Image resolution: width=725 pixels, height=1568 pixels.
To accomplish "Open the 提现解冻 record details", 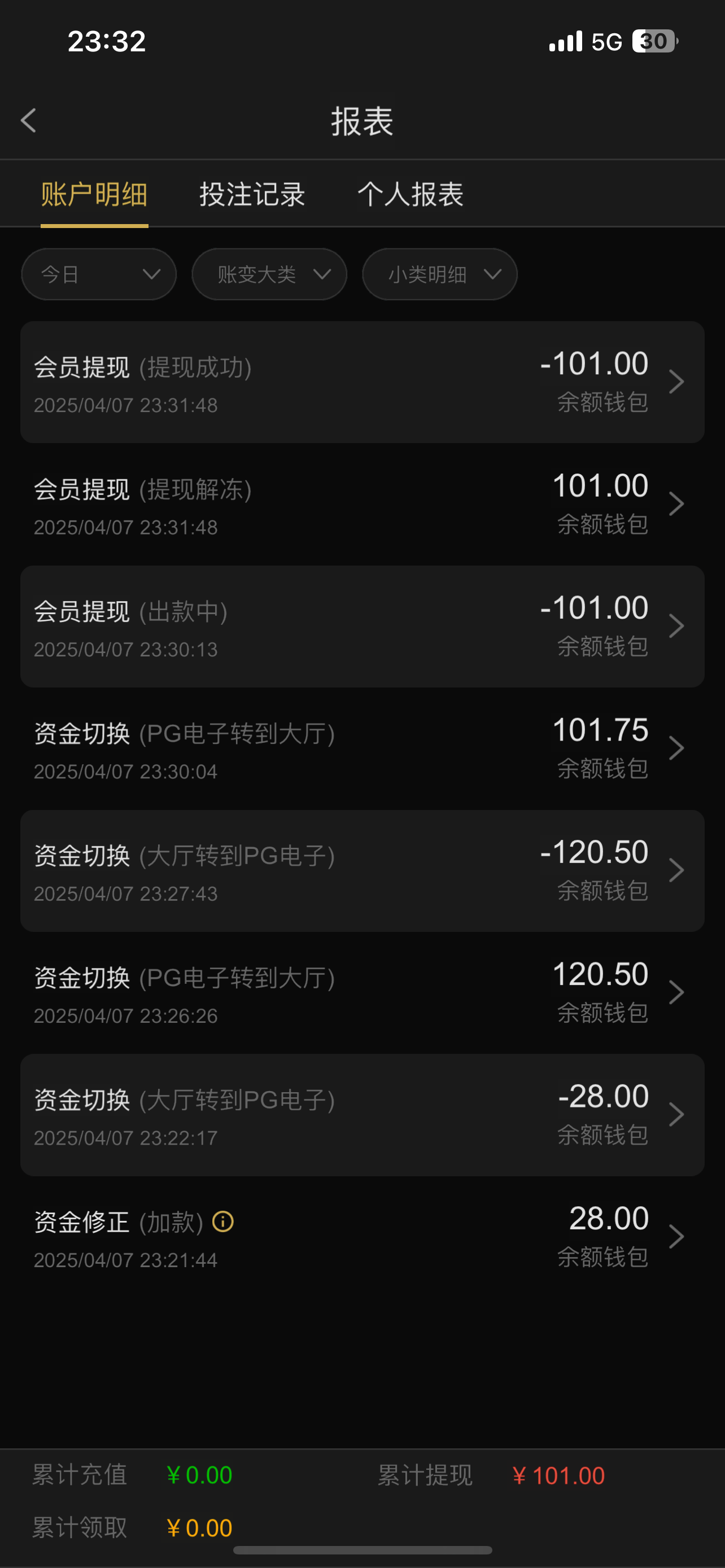I will pyautogui.click(x=362, y=505).
